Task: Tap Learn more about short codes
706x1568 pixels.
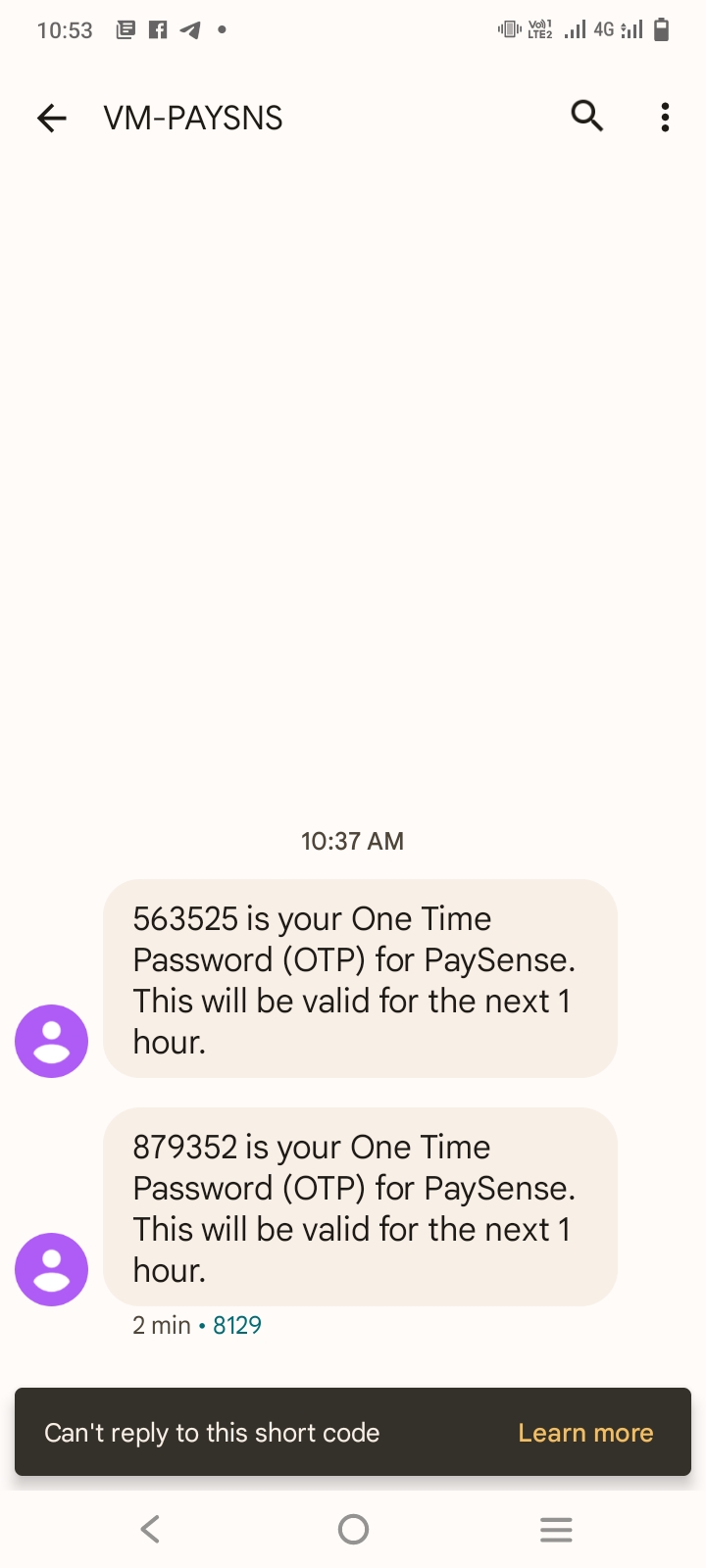Action: 585,1433
